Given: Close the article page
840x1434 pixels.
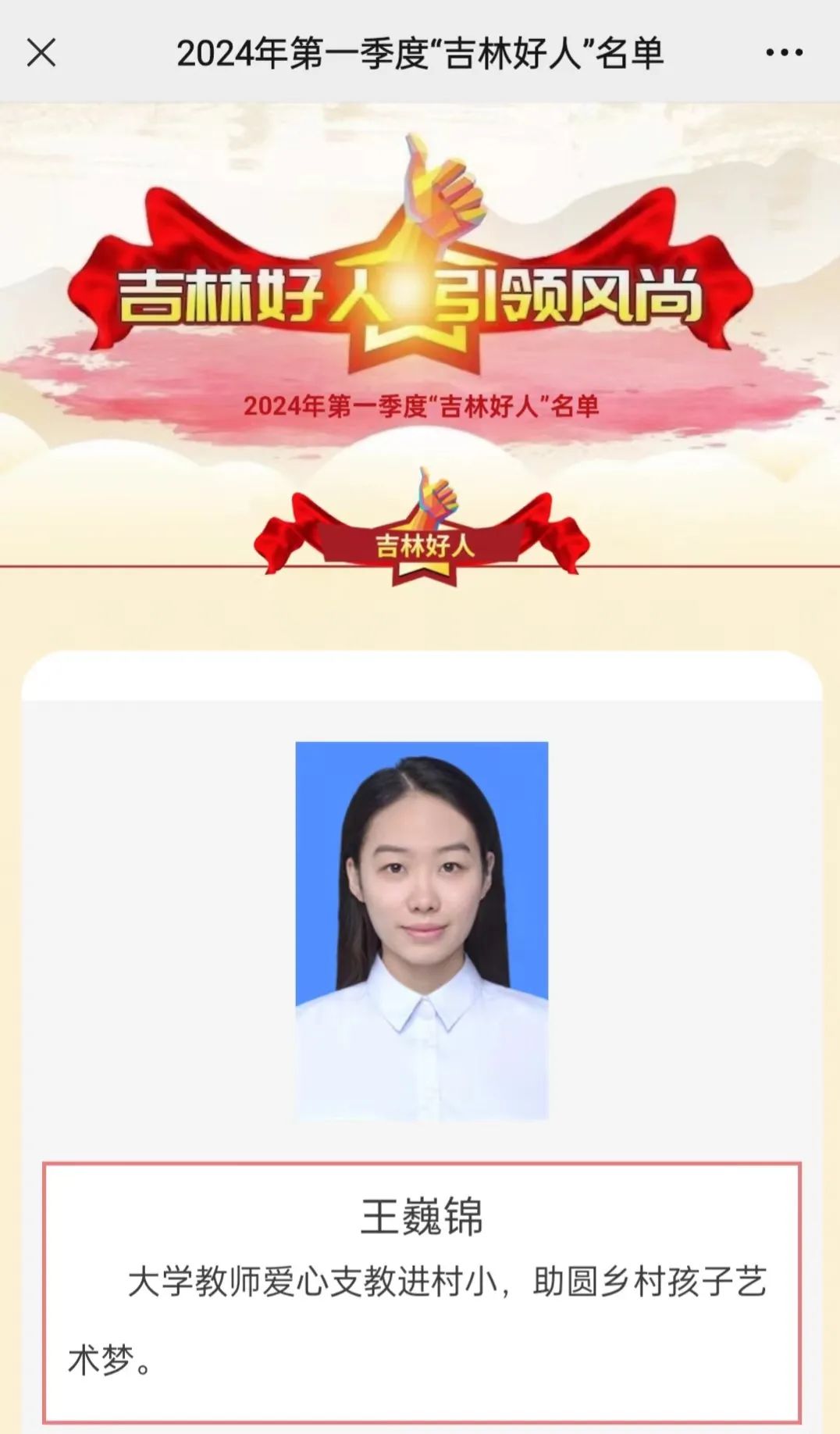Looking at the screenshot, I should pos(41,53).
